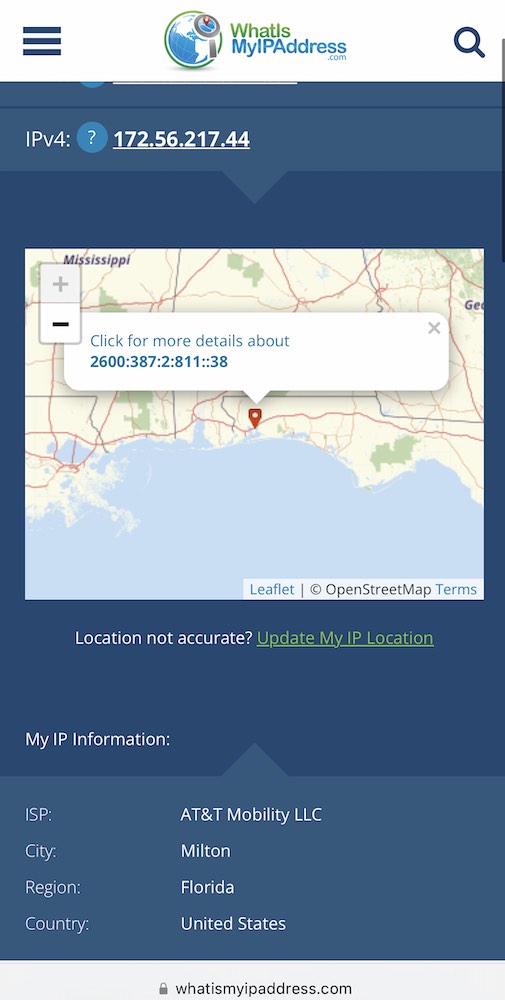Open OpenStreetMap Terms link

456,589
